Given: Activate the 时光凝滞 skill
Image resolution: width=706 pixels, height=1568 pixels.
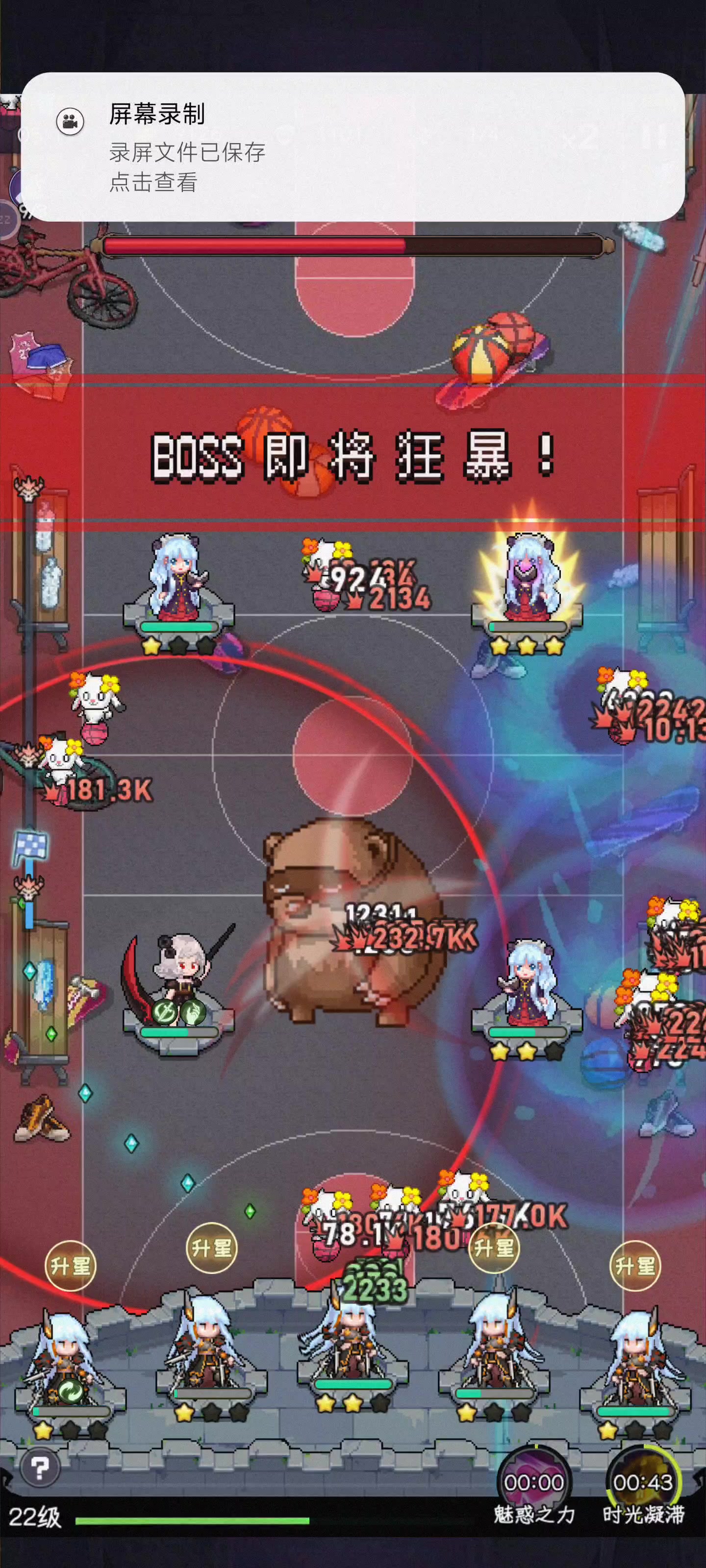Looking at the screenshot, I should pyautogui.click(x=643, y=1482).
